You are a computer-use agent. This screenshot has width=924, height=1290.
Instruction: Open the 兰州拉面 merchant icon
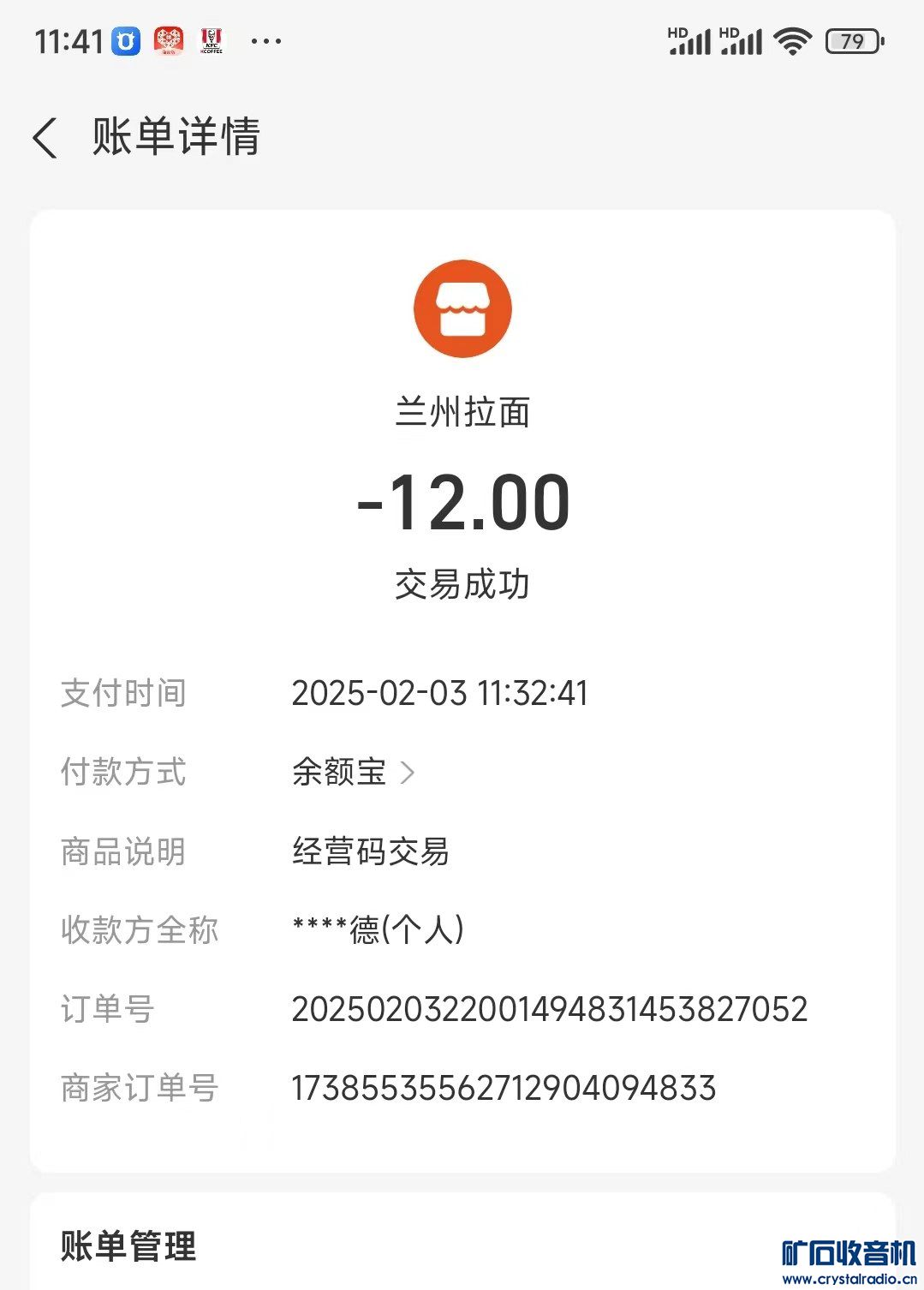(x=462, y=309)
